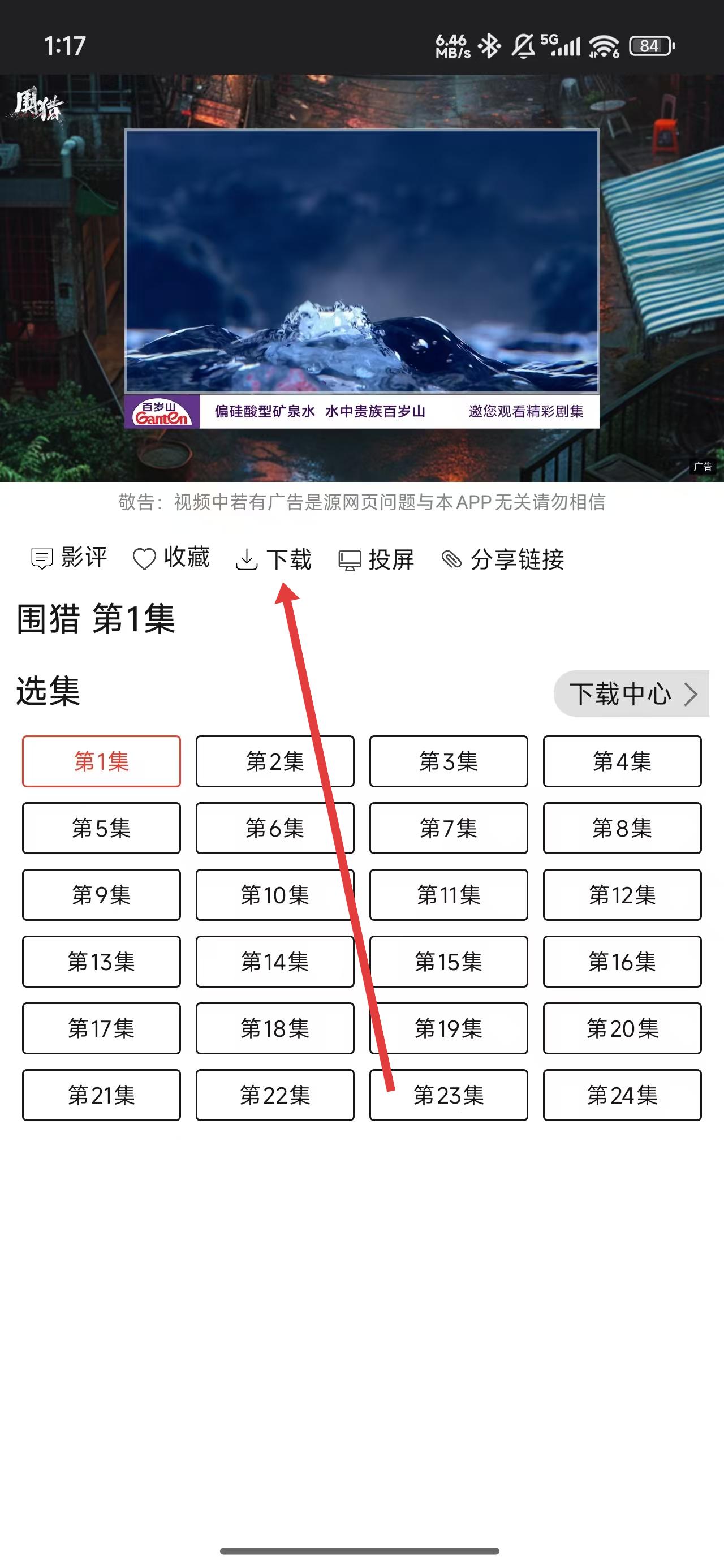Choose episode 第16集

click(622, 961)
